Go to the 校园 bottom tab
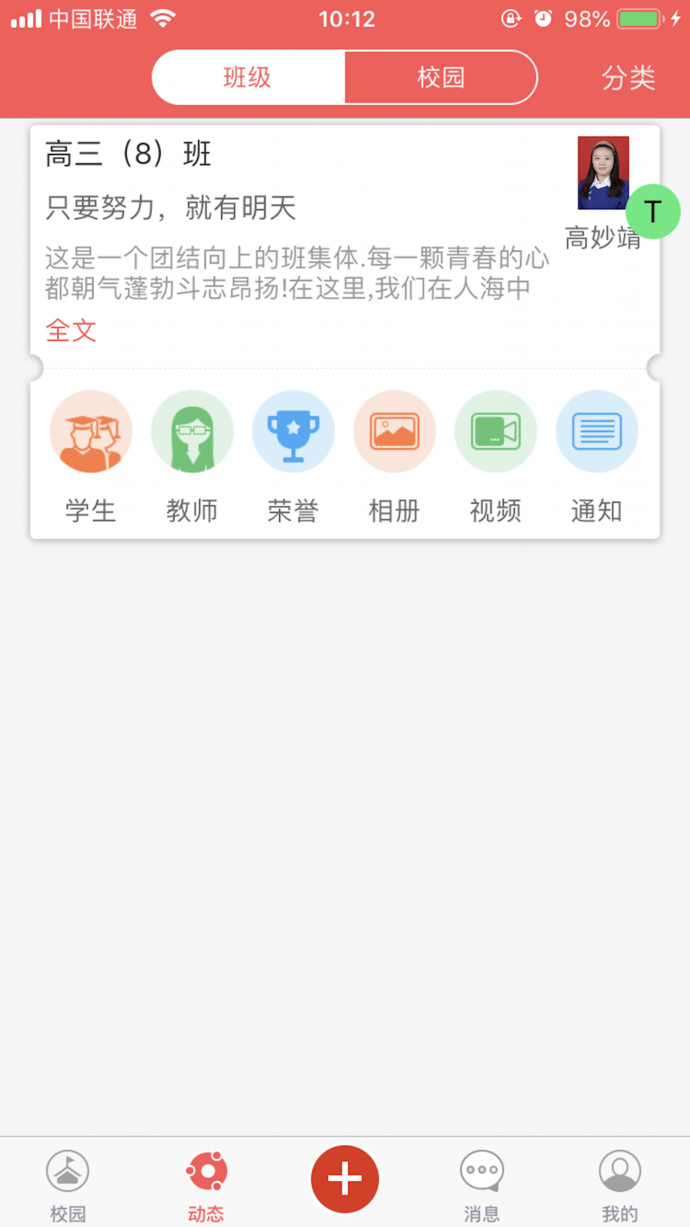This screenshot has height=1227, width=690. click(68, 1186)
